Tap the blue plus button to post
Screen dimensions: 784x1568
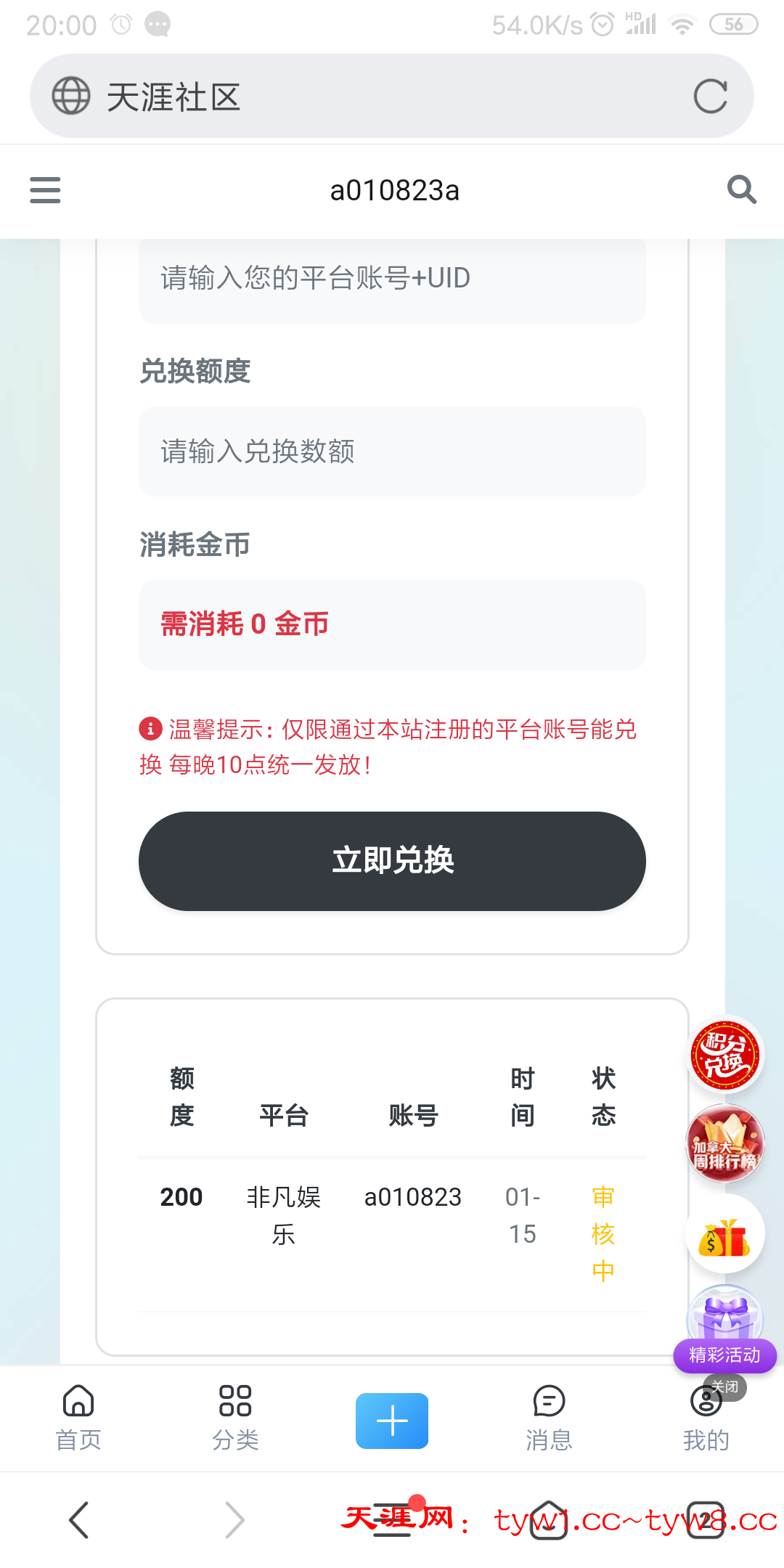(392, 1420)
